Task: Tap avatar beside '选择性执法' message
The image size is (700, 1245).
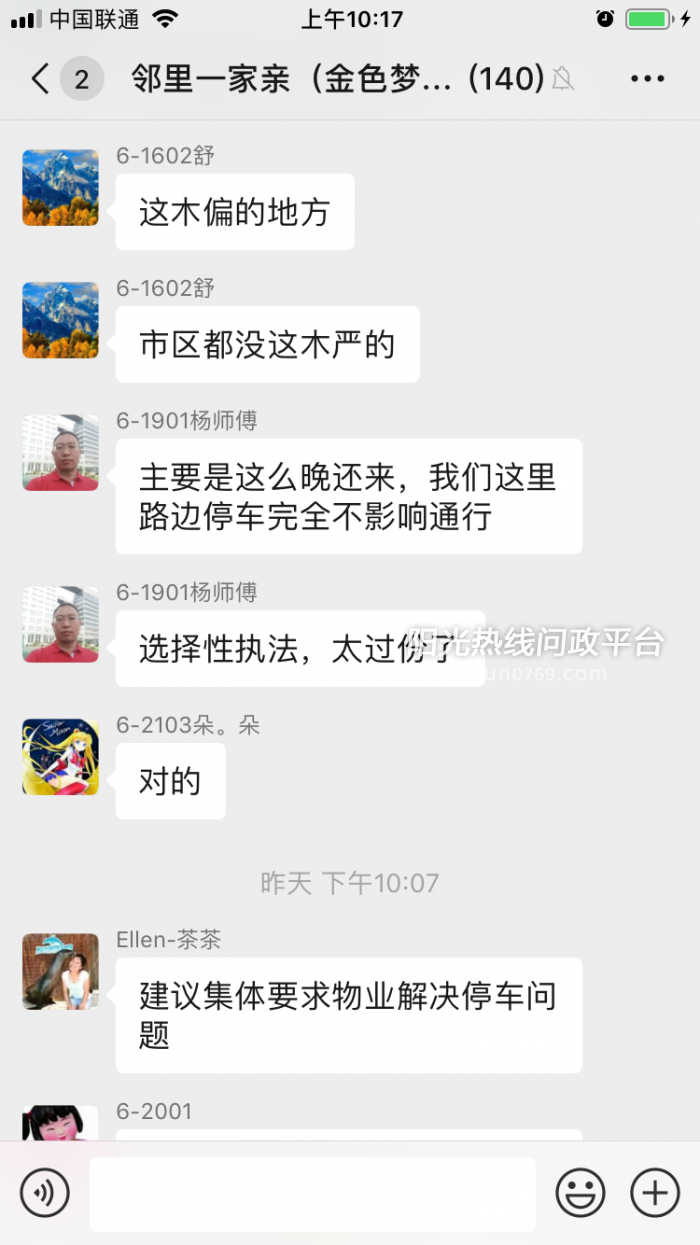Action: [x=60, y=624]
